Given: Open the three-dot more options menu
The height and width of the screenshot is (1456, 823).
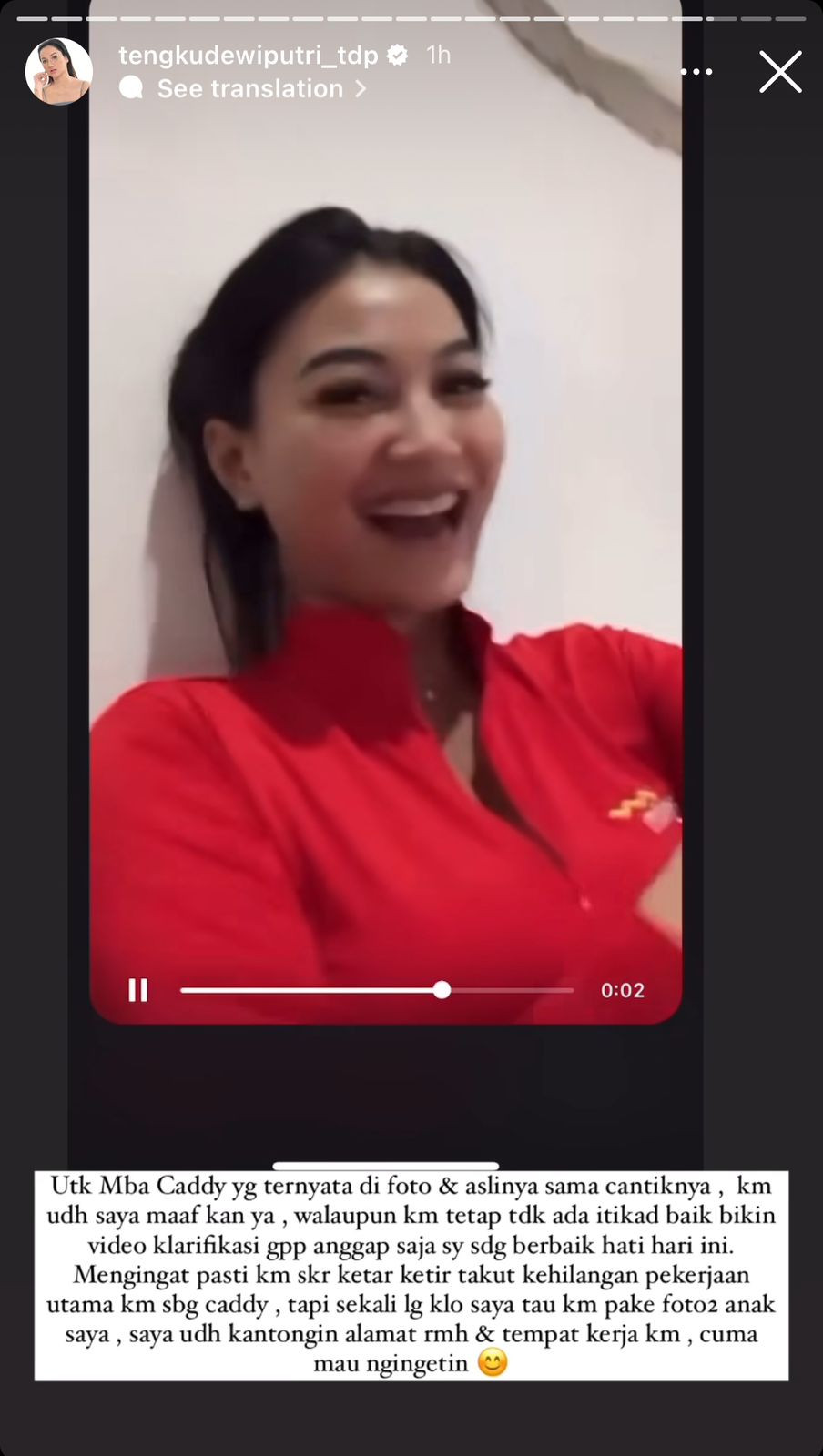Looking at the screenshot, I should (x=697, y=72).
